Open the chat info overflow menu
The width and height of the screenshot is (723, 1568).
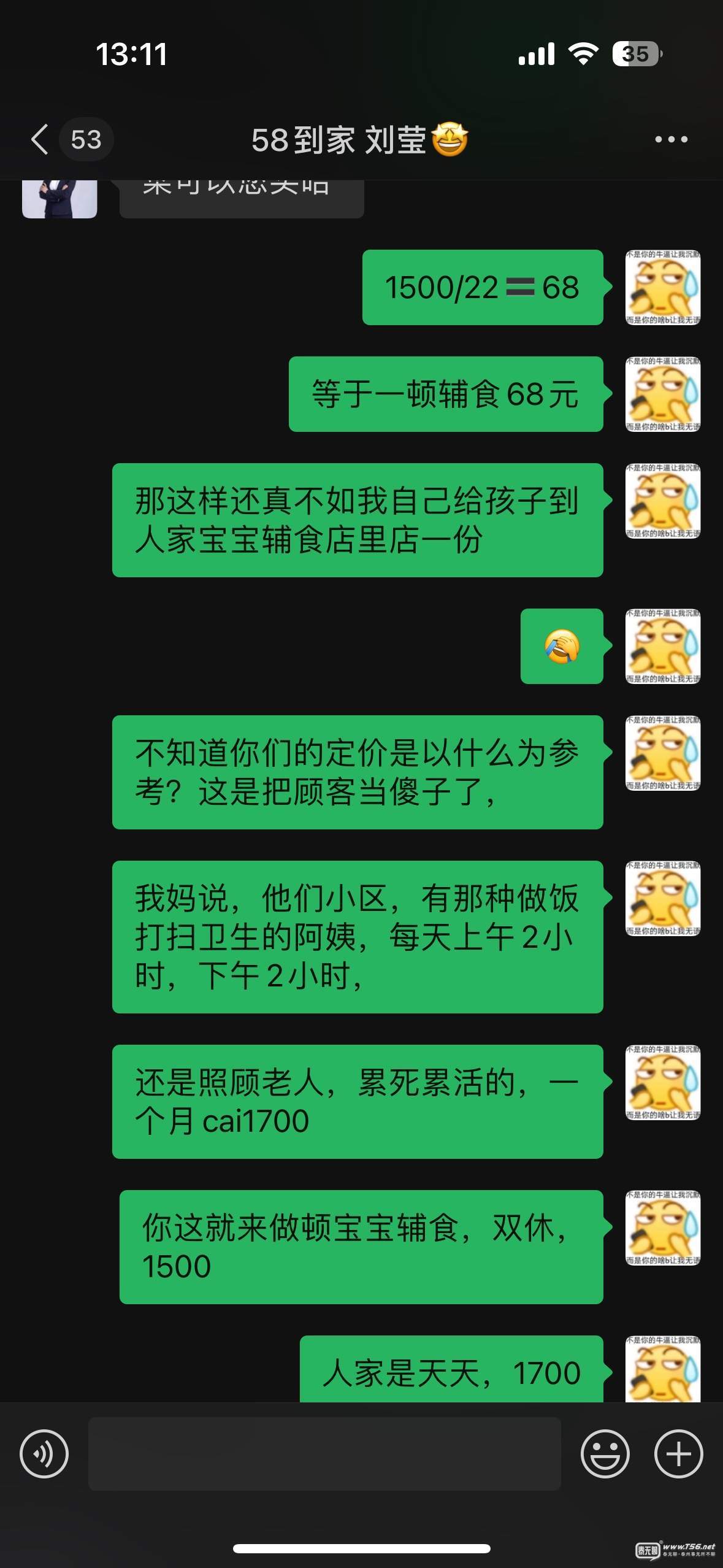[x=671, y=140]
